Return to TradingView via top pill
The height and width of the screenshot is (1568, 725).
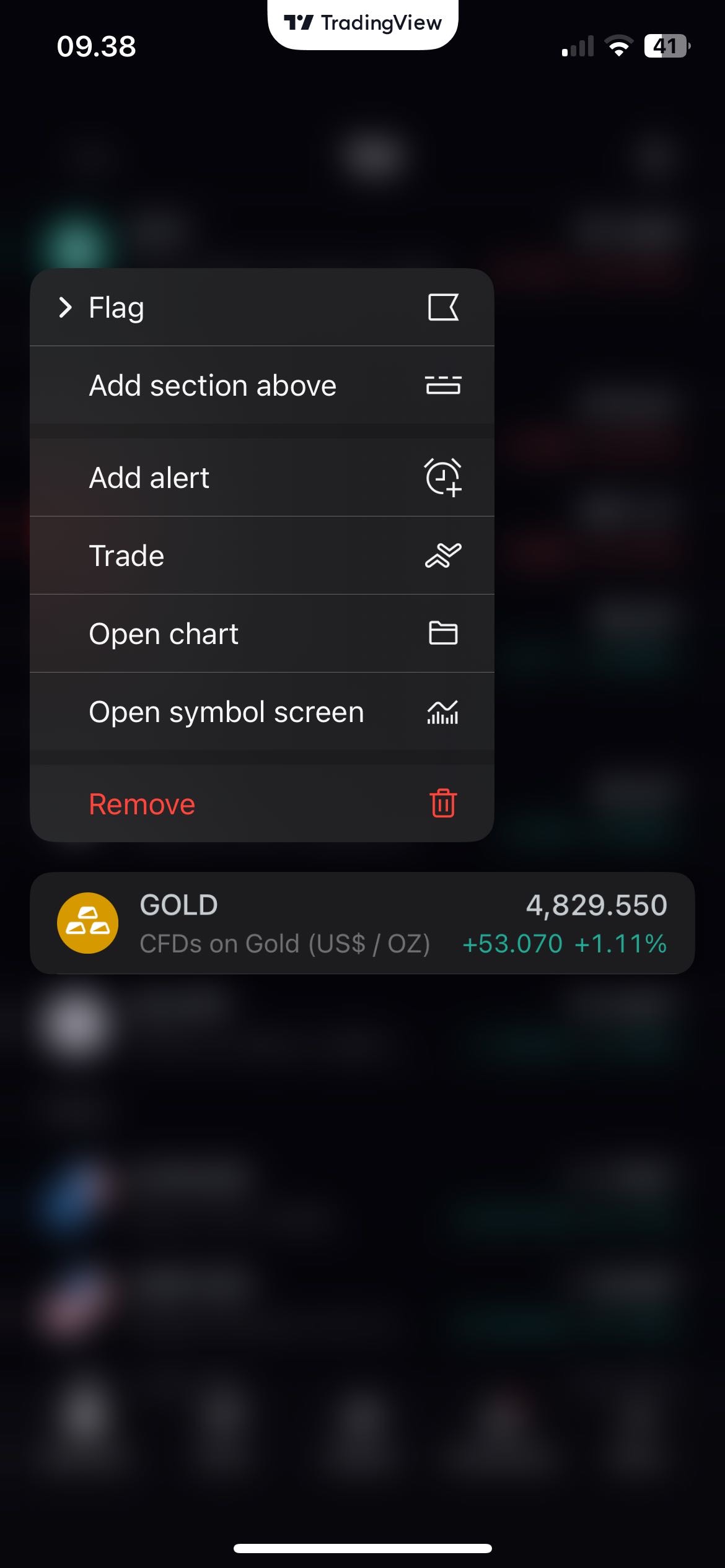[x=362, y=24]
